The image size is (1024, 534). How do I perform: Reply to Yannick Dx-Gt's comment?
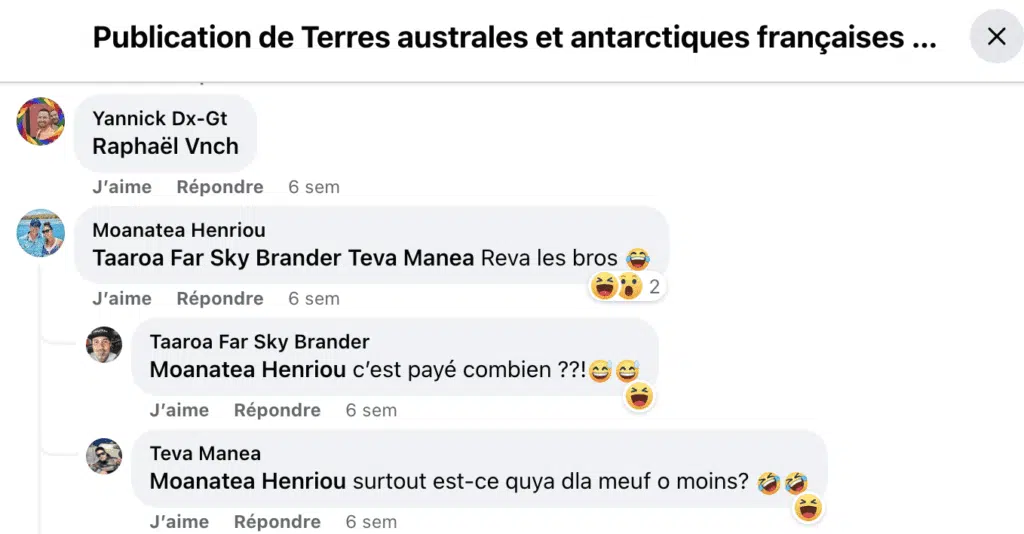220,187
